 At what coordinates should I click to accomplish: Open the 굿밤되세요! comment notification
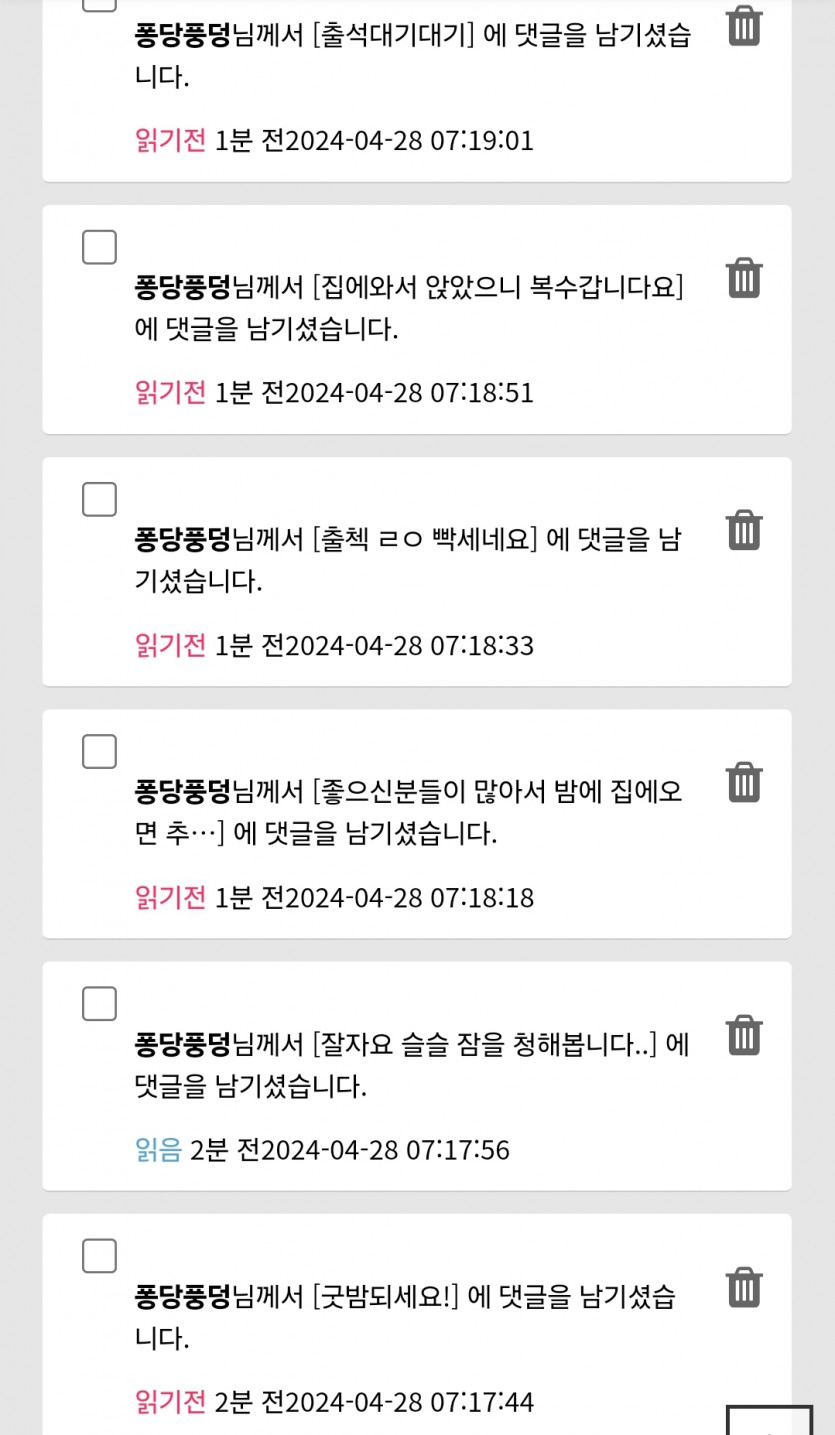tap(408, 1315)
